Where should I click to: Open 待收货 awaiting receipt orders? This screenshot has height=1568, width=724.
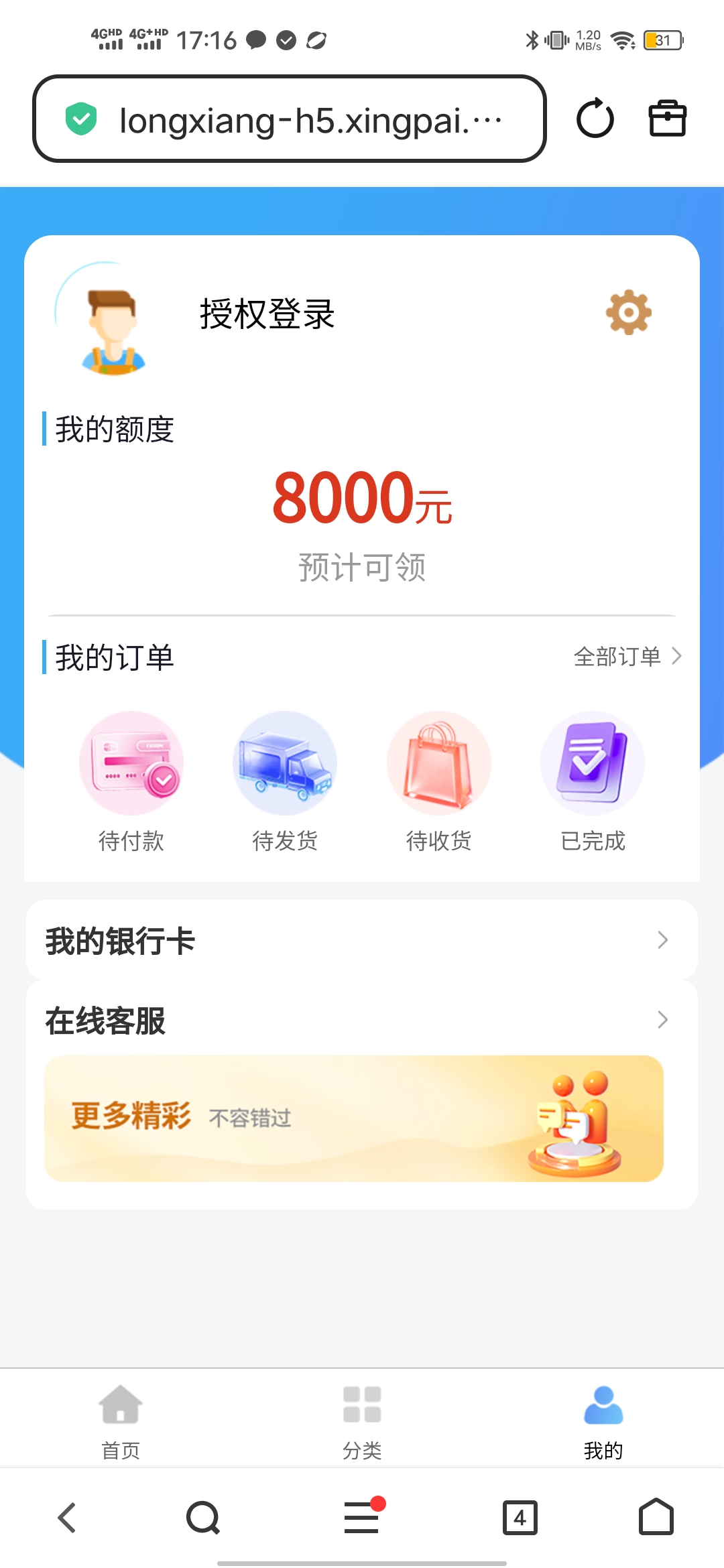(x=439, y=781)
